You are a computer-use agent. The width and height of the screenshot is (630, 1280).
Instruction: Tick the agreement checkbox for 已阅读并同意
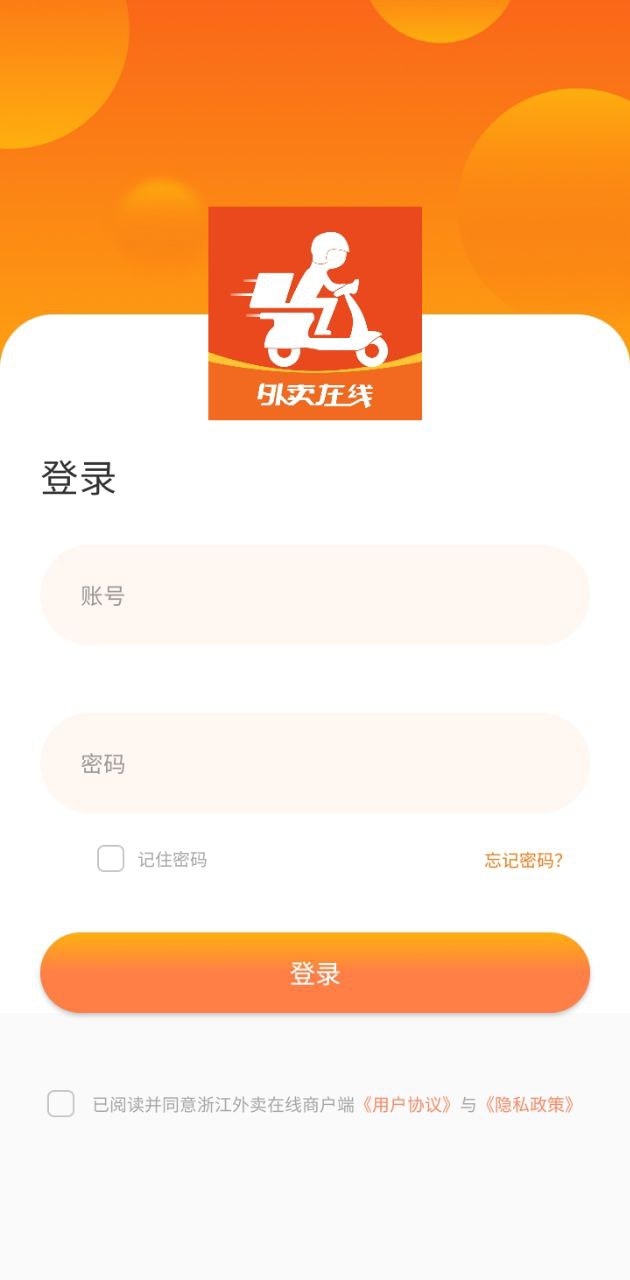click(61, 1104)
